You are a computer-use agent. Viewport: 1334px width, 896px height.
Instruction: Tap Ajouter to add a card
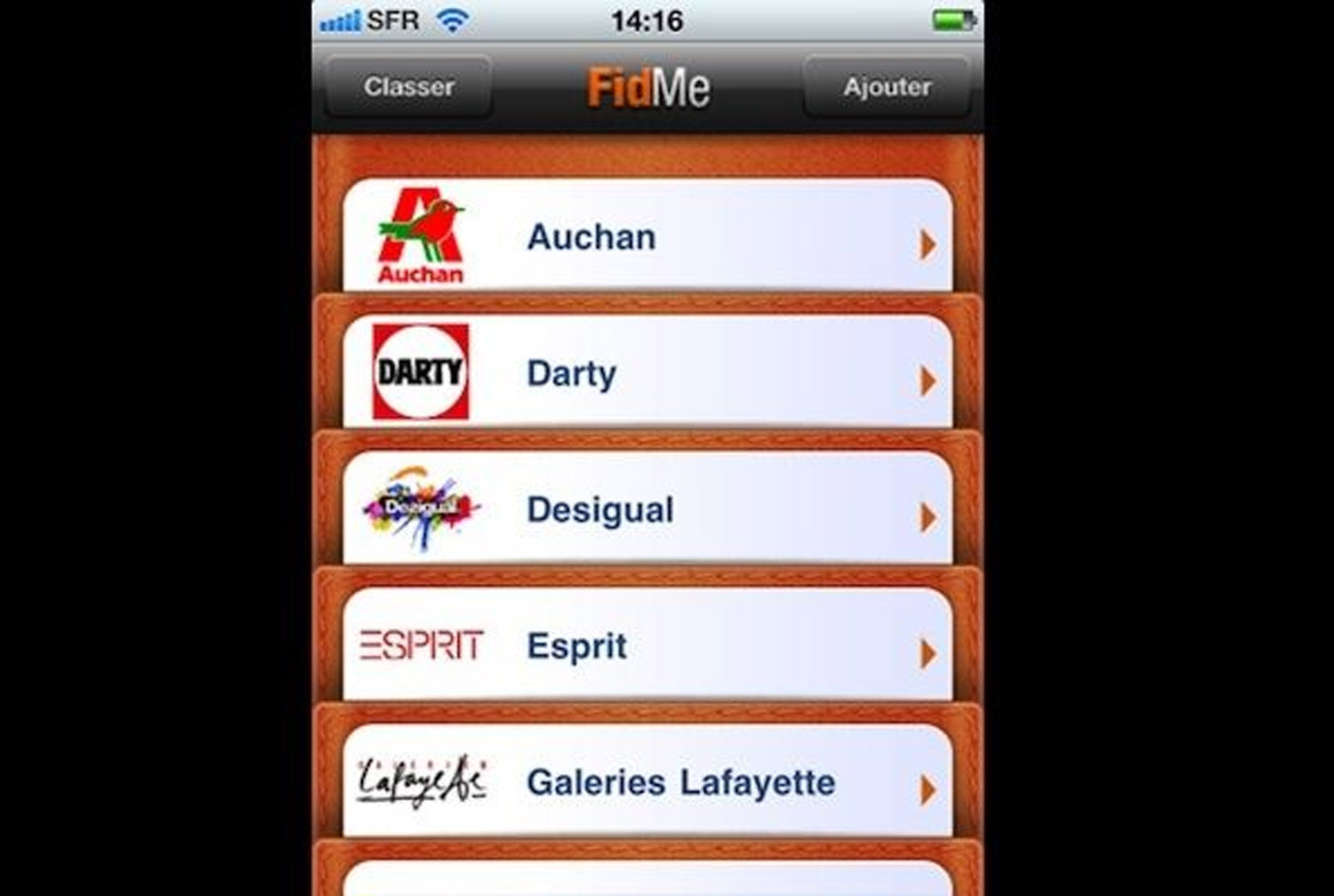pyautogui.click(x=887, y=87)
